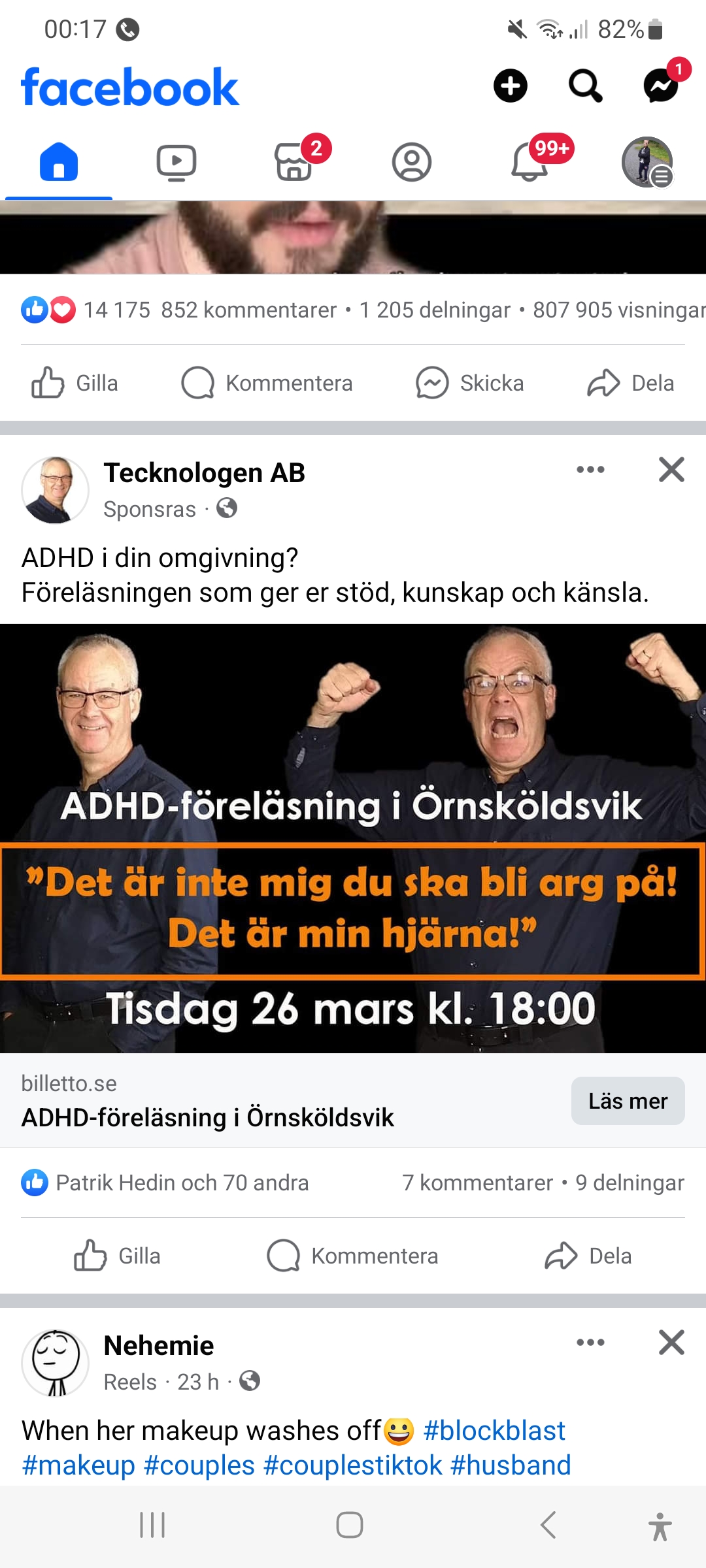
Task: Tap the Läs mer button
Action: click(628, 1101)
